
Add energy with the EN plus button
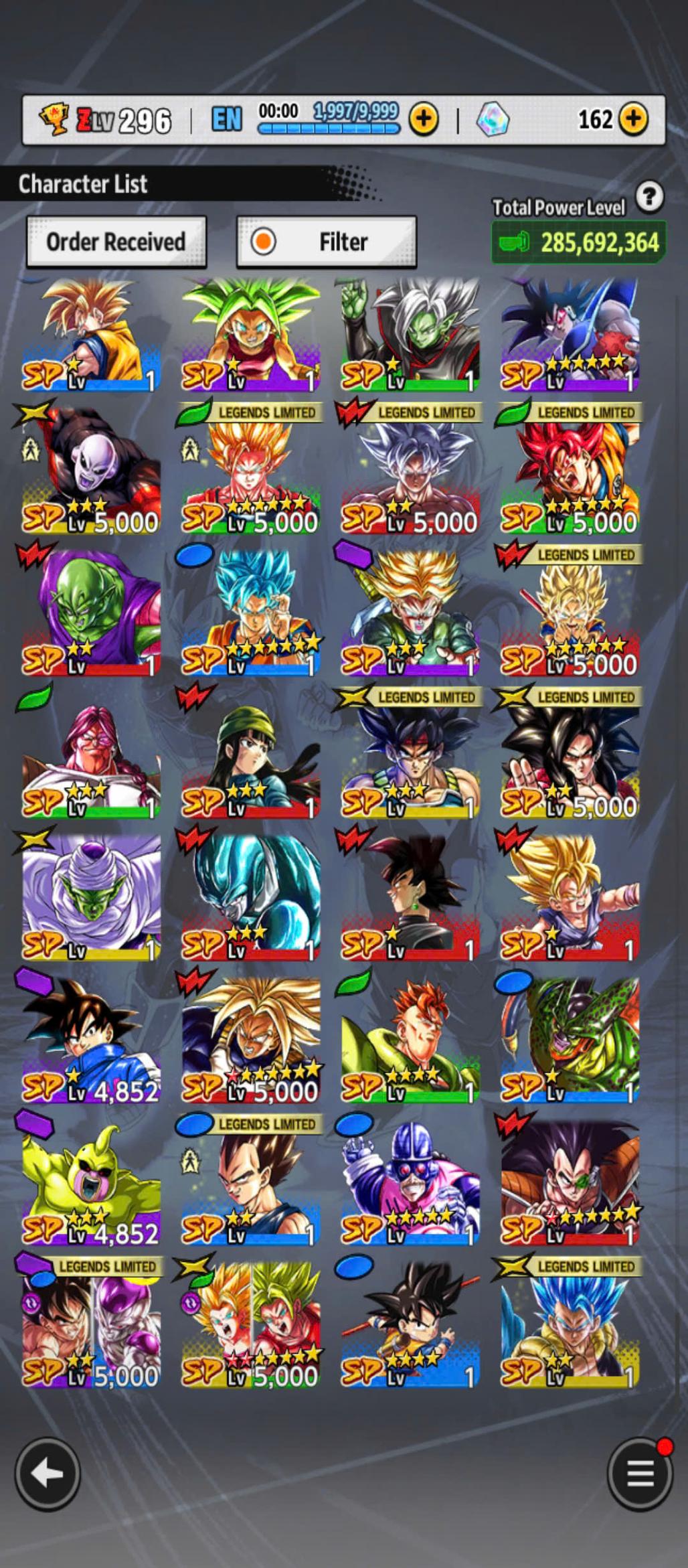point(424,119)
